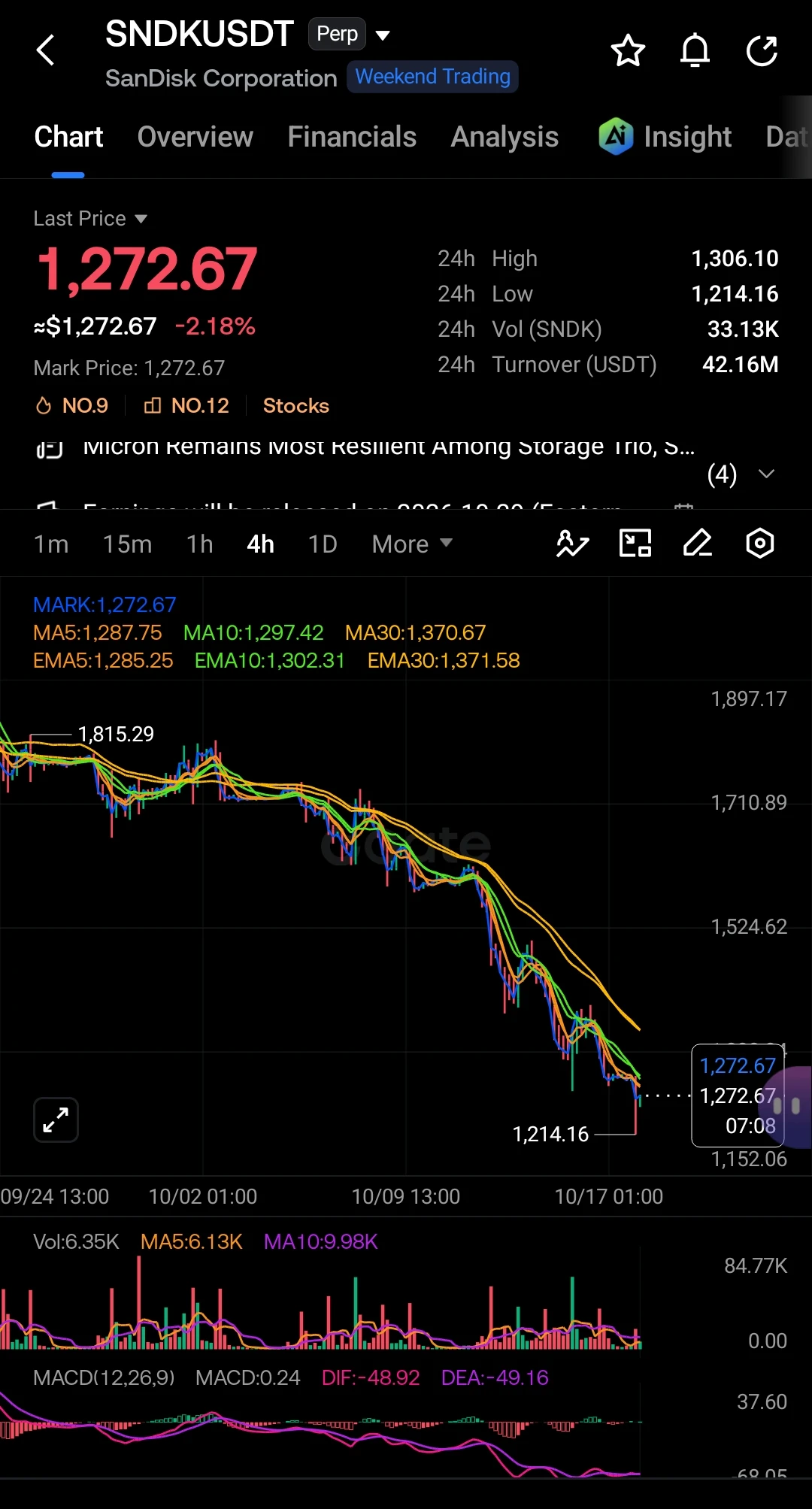Expand the news list chevron
The image size is (812, 1509).
(766, 474)
